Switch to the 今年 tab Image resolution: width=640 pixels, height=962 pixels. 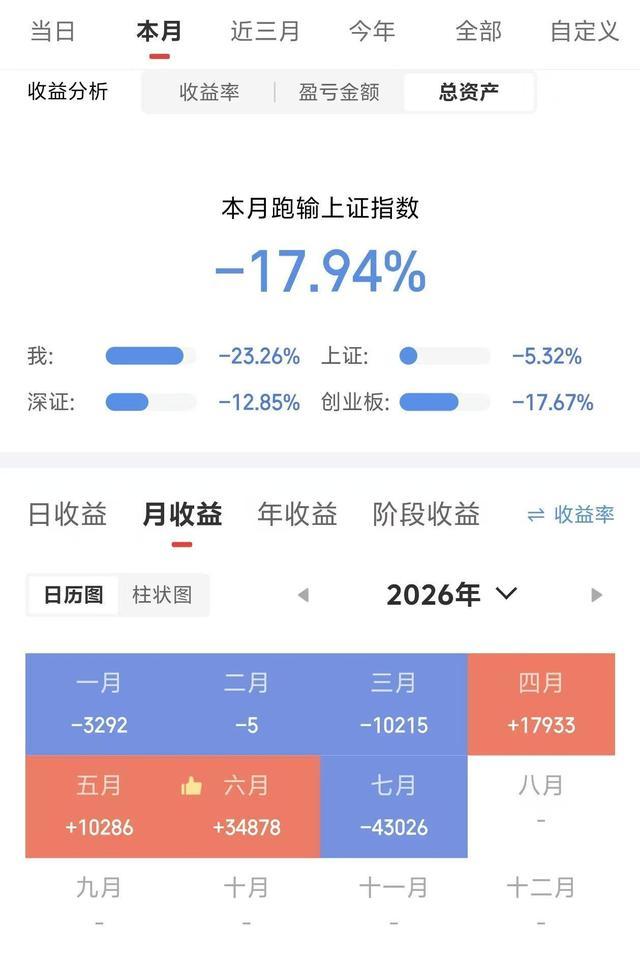pyautogui.click(x=372, y=31)
